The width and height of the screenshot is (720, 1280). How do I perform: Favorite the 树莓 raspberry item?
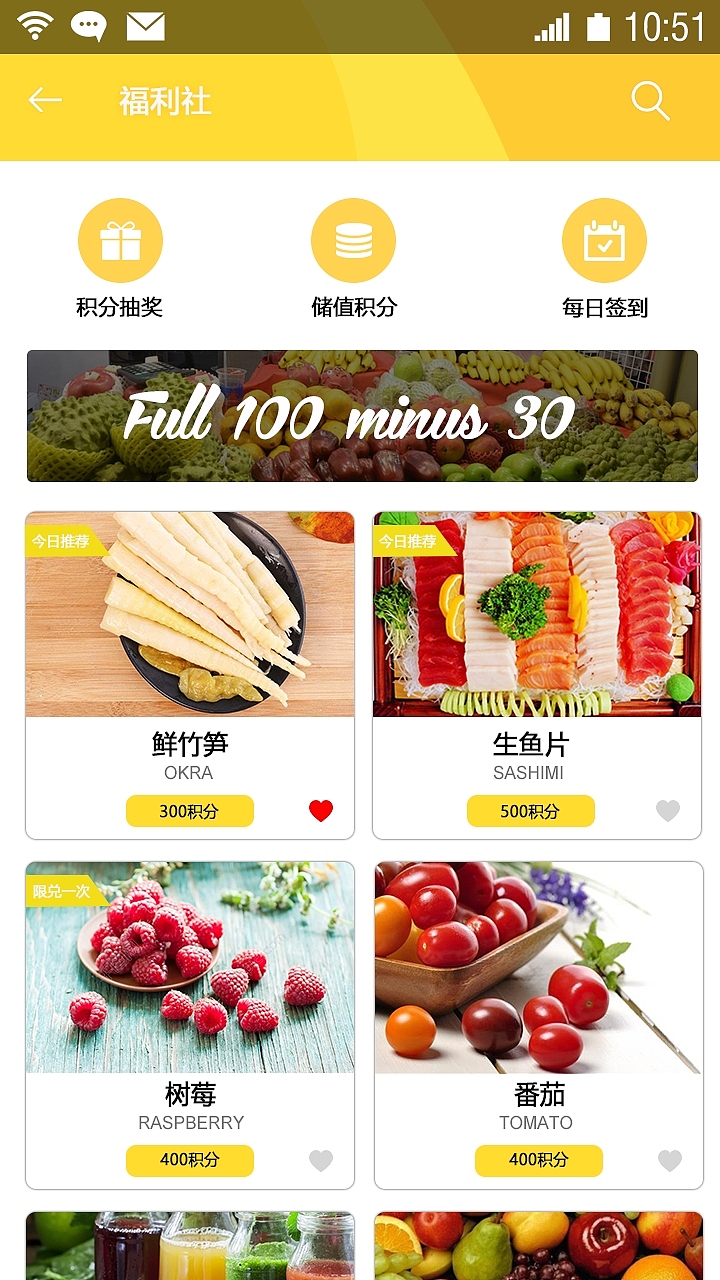(x=322, y=1161)
